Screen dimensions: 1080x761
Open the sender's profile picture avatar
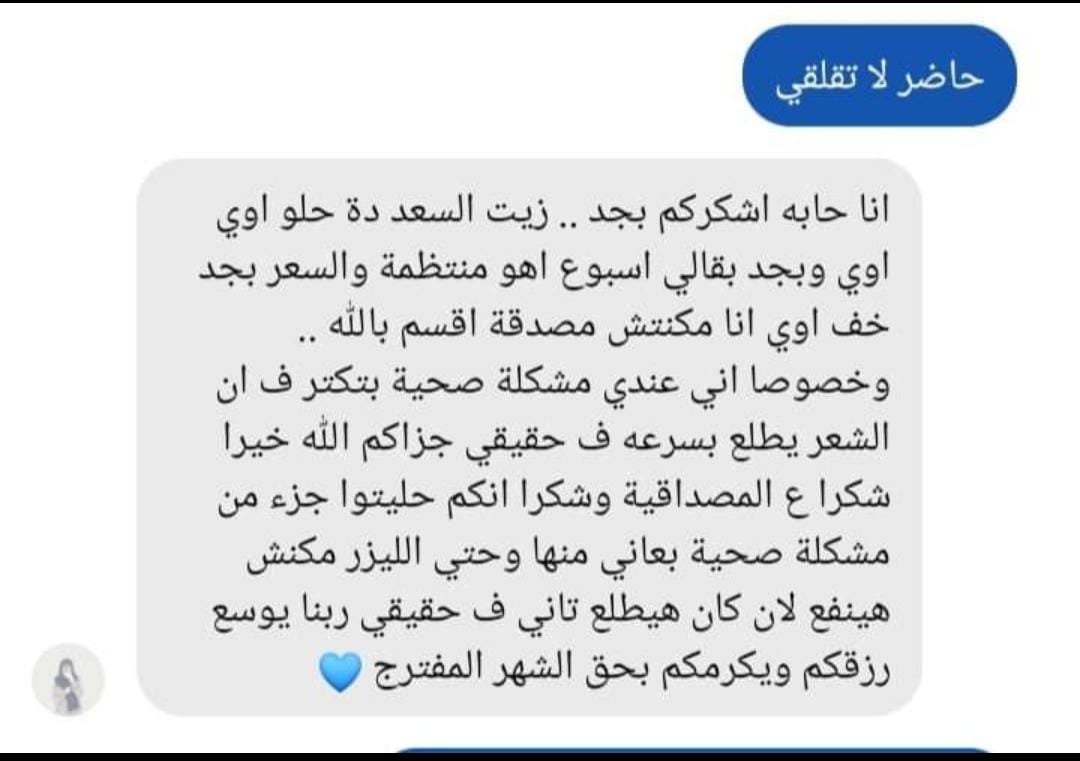68,680
